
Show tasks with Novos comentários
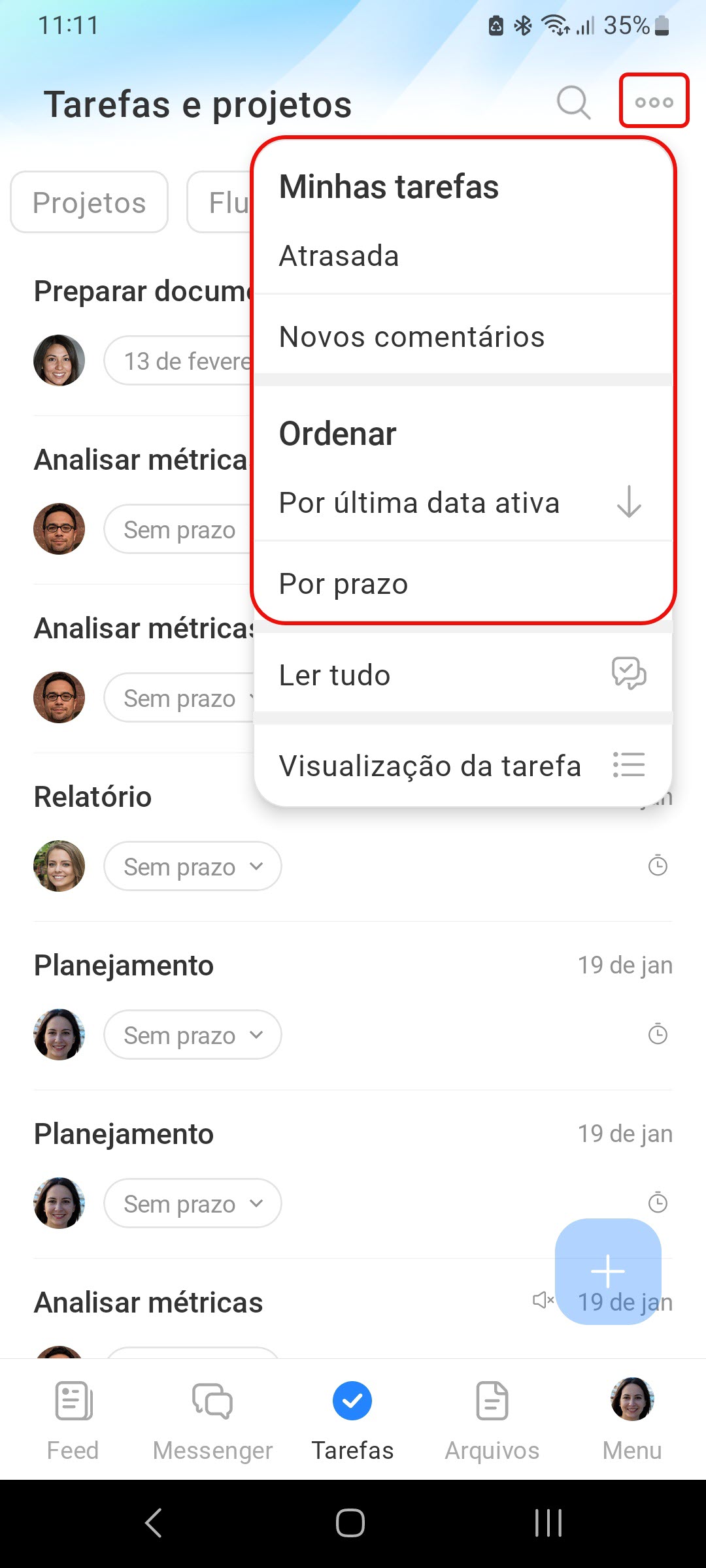tap(412, 337)
